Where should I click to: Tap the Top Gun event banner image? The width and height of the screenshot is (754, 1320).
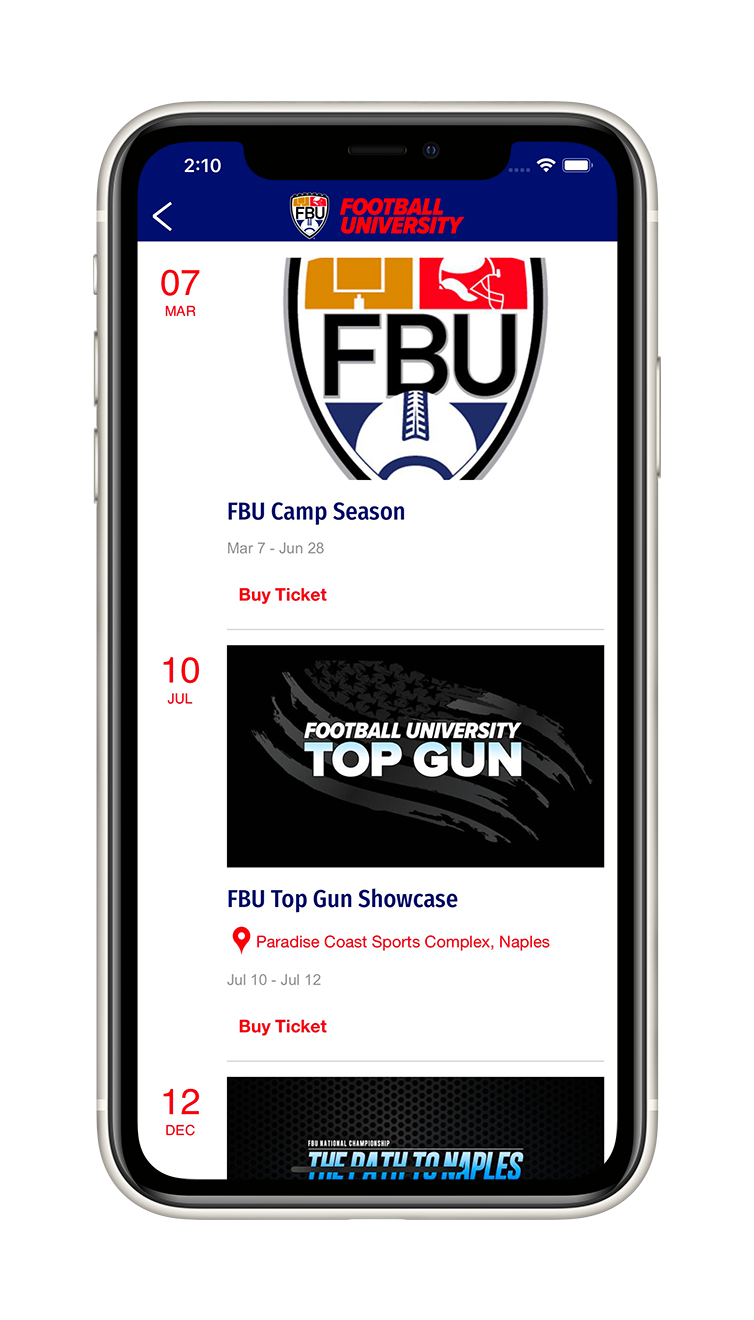coord(415,755)
